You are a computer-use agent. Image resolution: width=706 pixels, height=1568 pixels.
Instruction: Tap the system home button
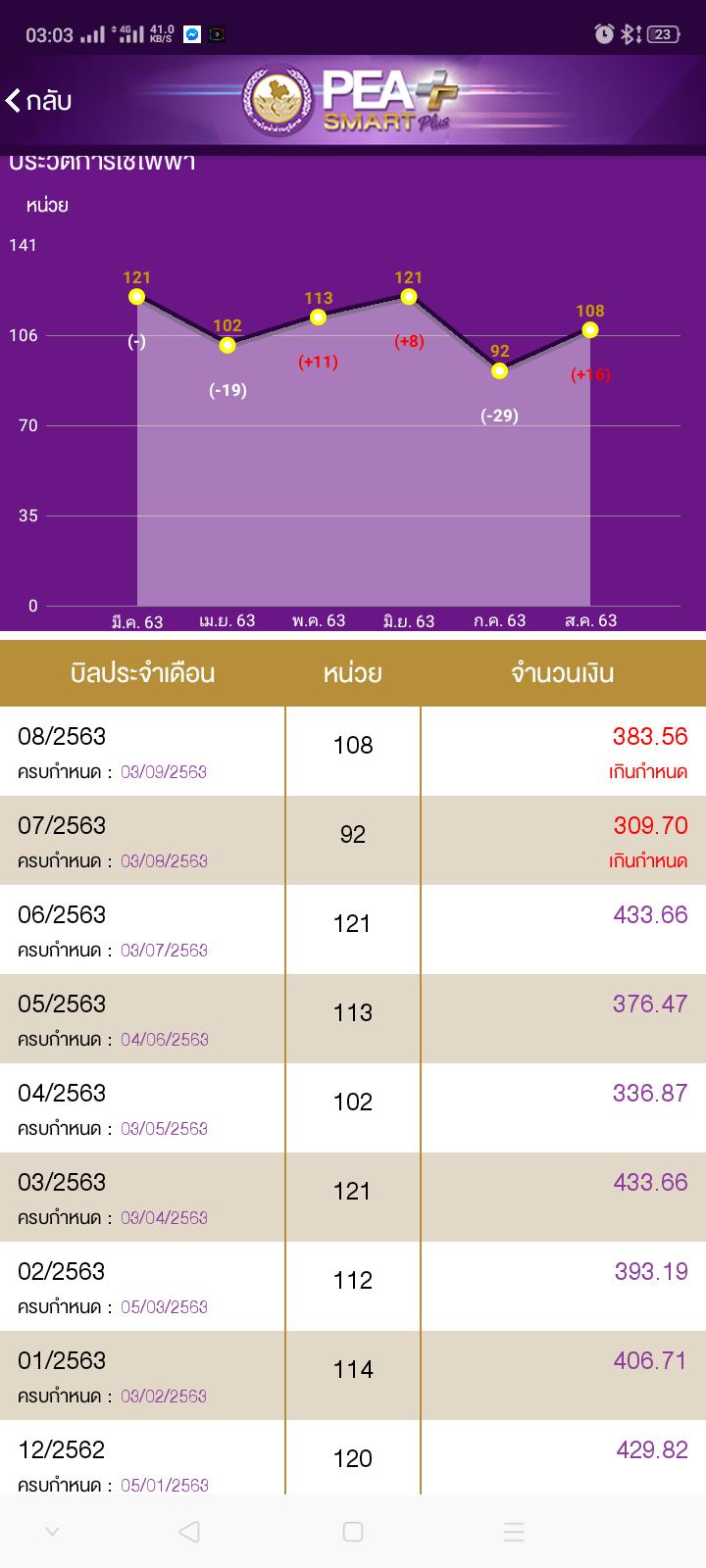click(x=353, y=1531)
